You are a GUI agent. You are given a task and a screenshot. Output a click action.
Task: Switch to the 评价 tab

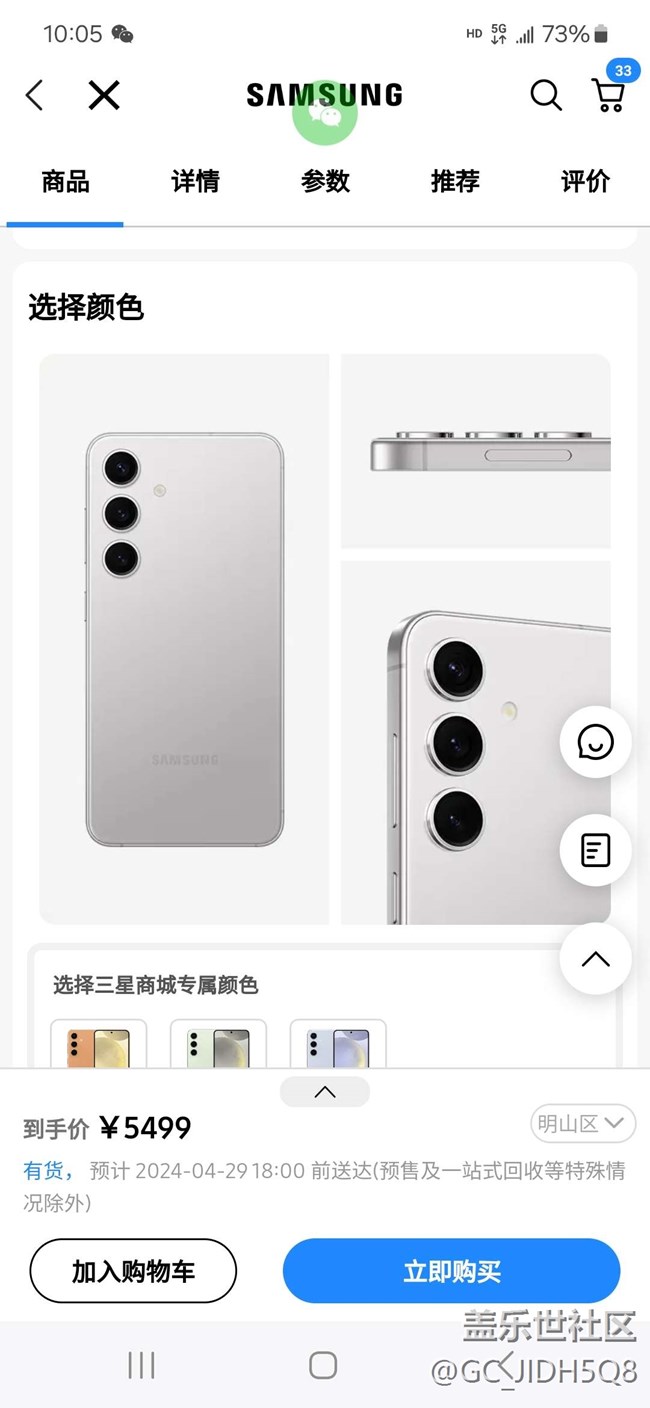(x=585, y=181)
